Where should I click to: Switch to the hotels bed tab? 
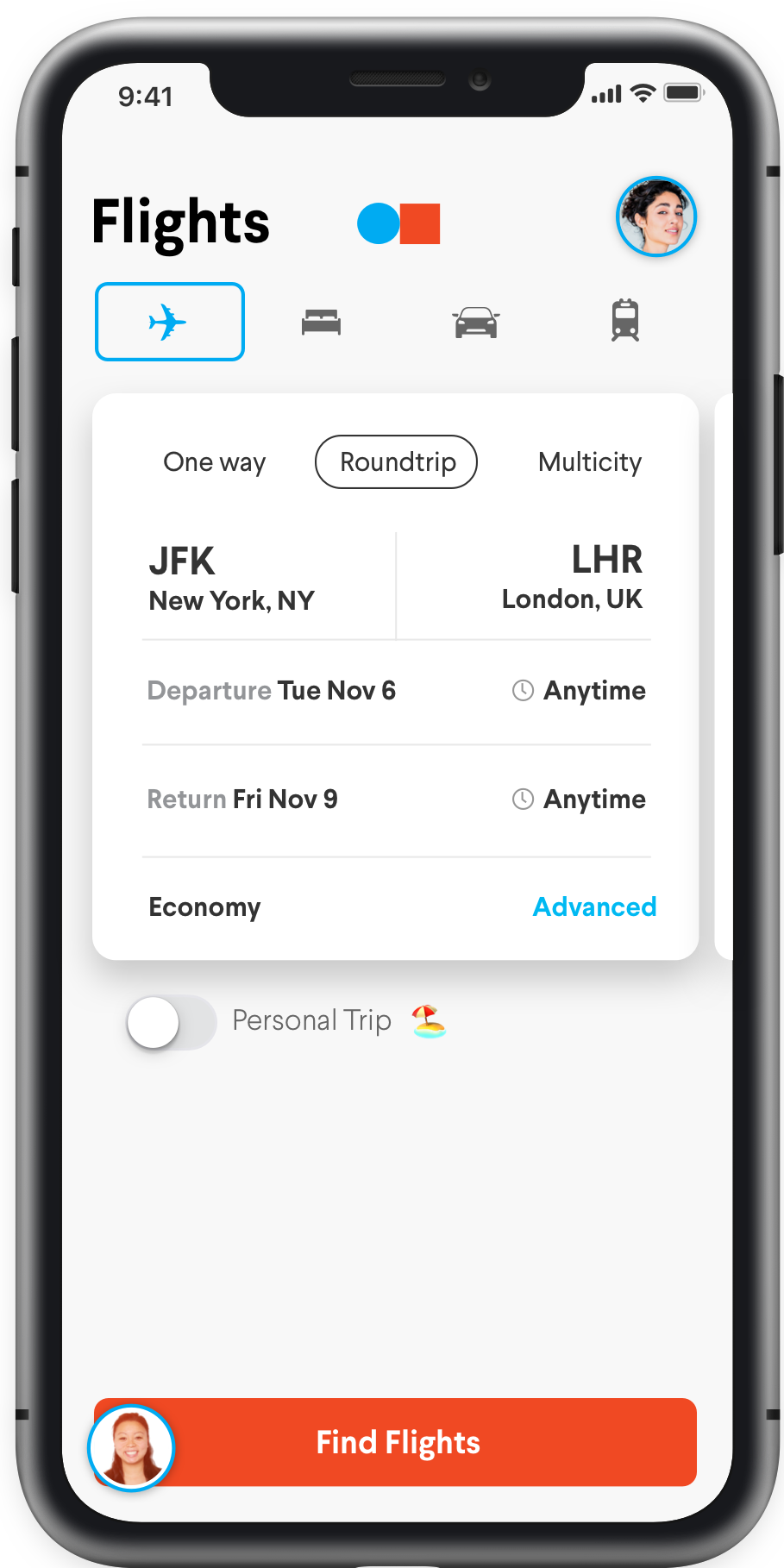(x=321, y=322)
